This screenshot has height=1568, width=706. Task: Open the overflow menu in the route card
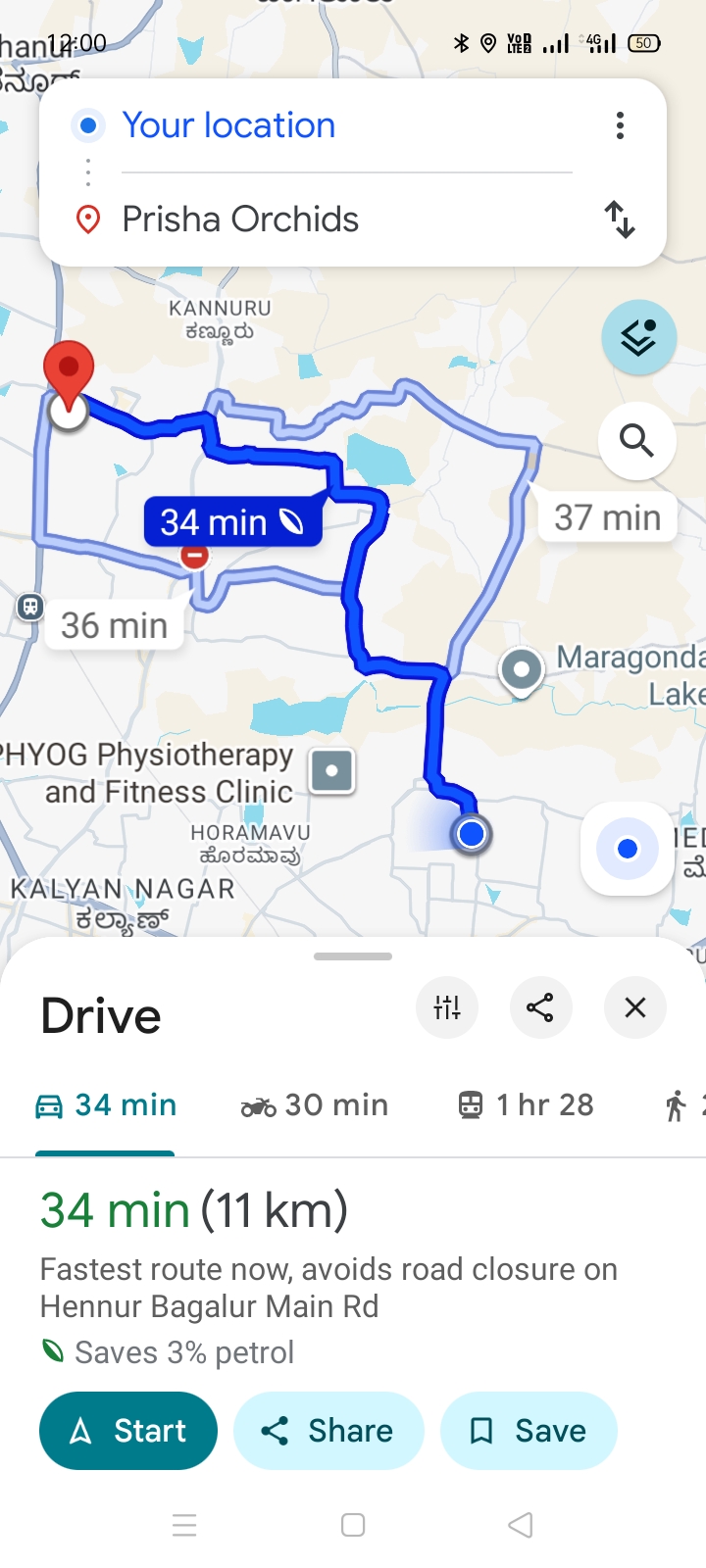tap(620, 125)
